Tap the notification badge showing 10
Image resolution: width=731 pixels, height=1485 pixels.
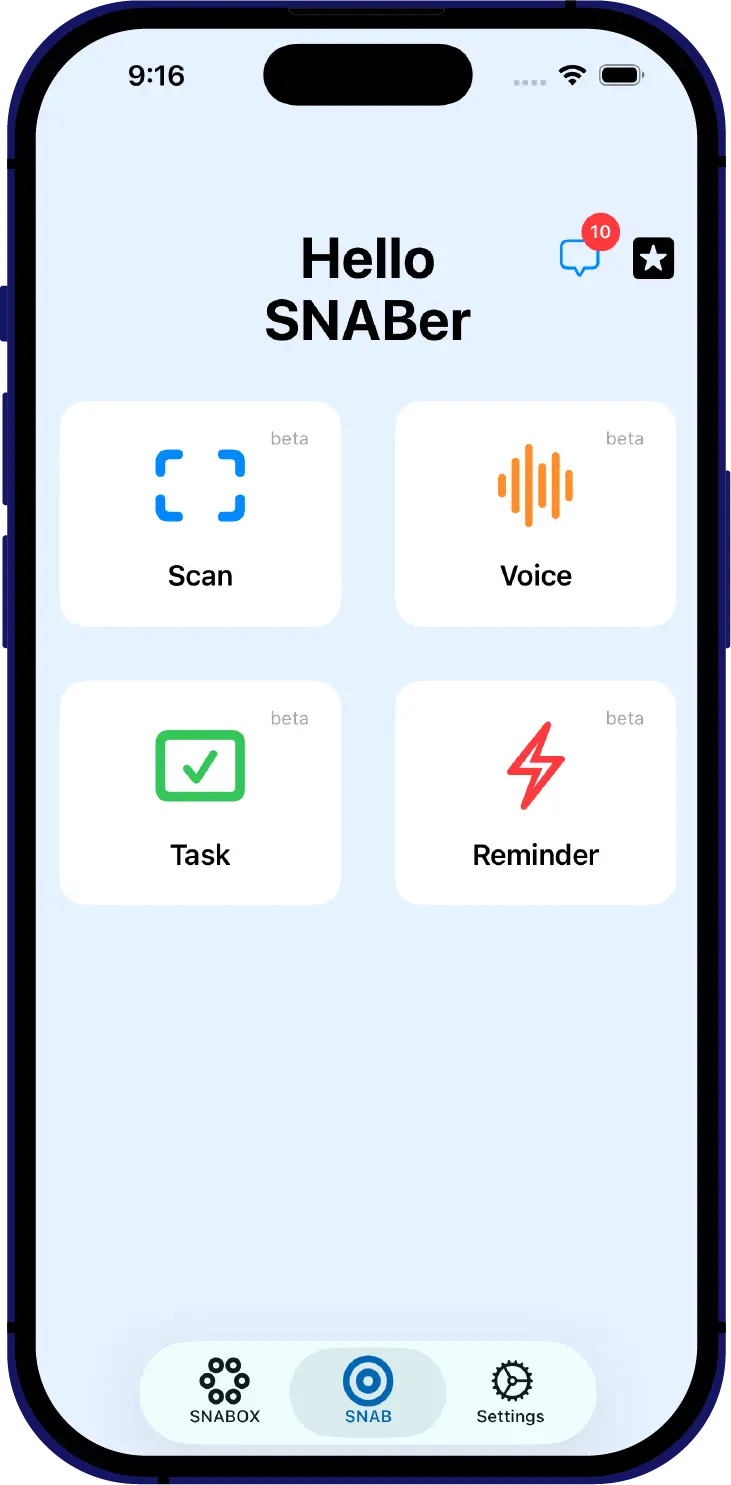(601, 232)
